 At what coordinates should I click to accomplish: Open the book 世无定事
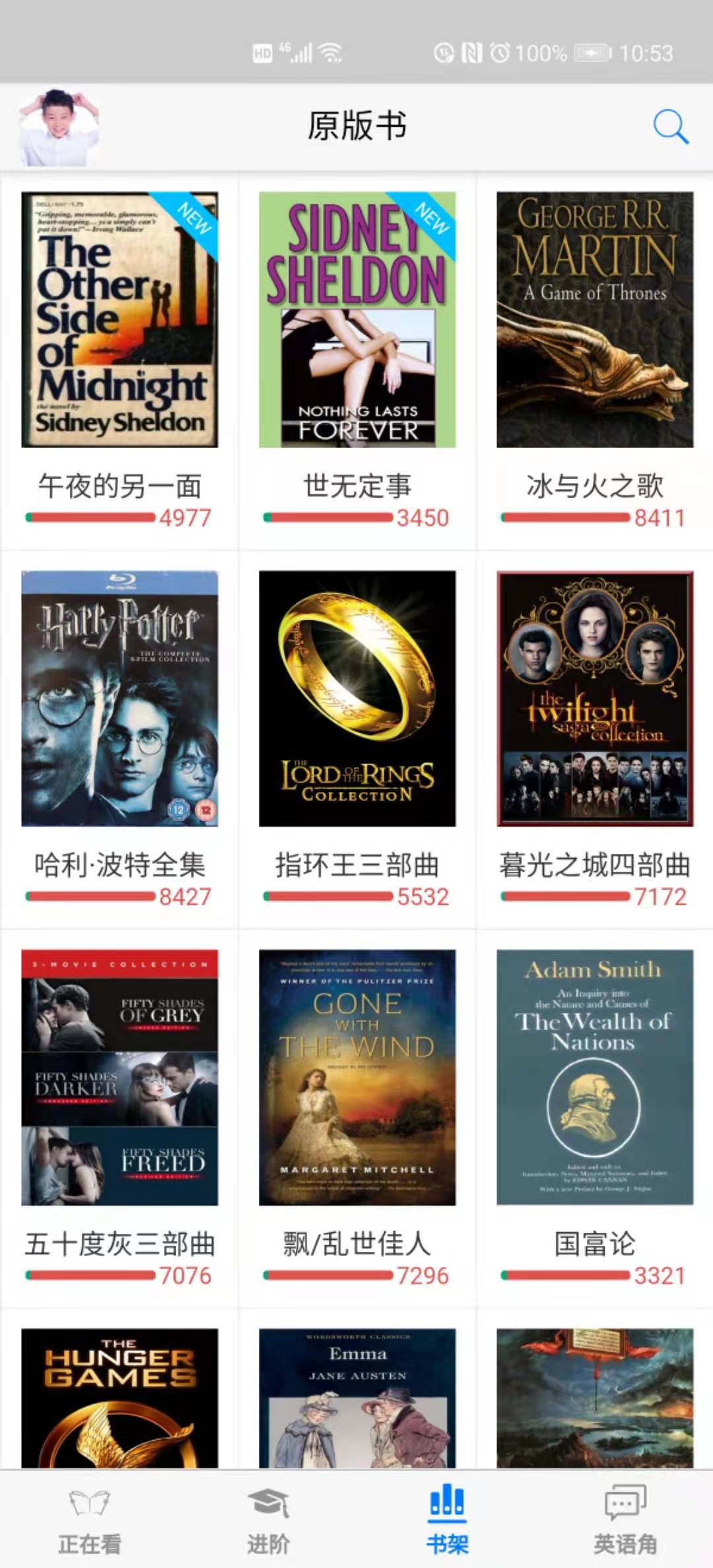(x=357, y=320)
